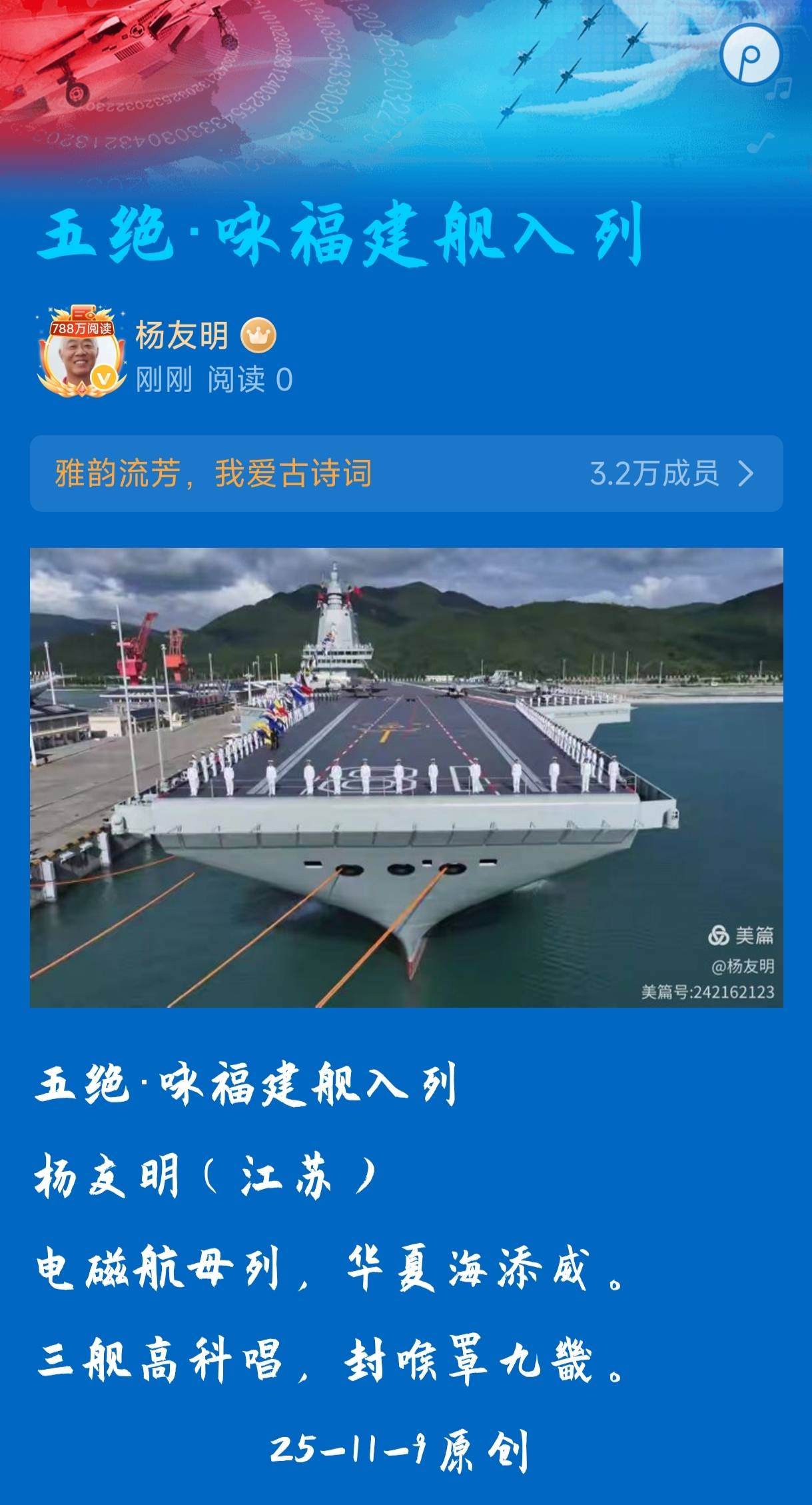The image size is (812, 1505).
Task: View the aircraft carrier photo full screen
Action: pyautogui.click(x=406, y=776)
